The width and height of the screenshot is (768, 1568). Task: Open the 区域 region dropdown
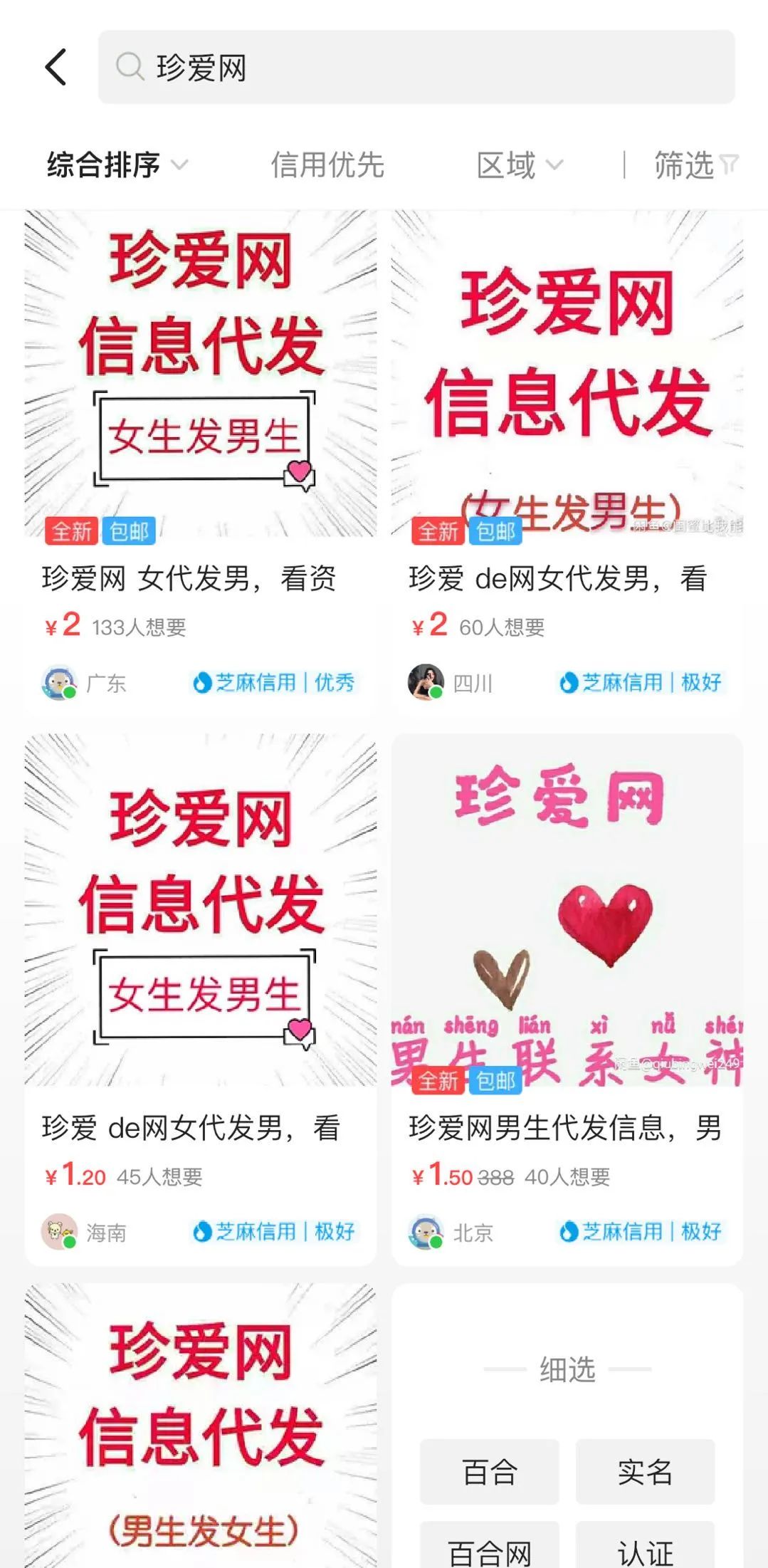tap(519, 165)
